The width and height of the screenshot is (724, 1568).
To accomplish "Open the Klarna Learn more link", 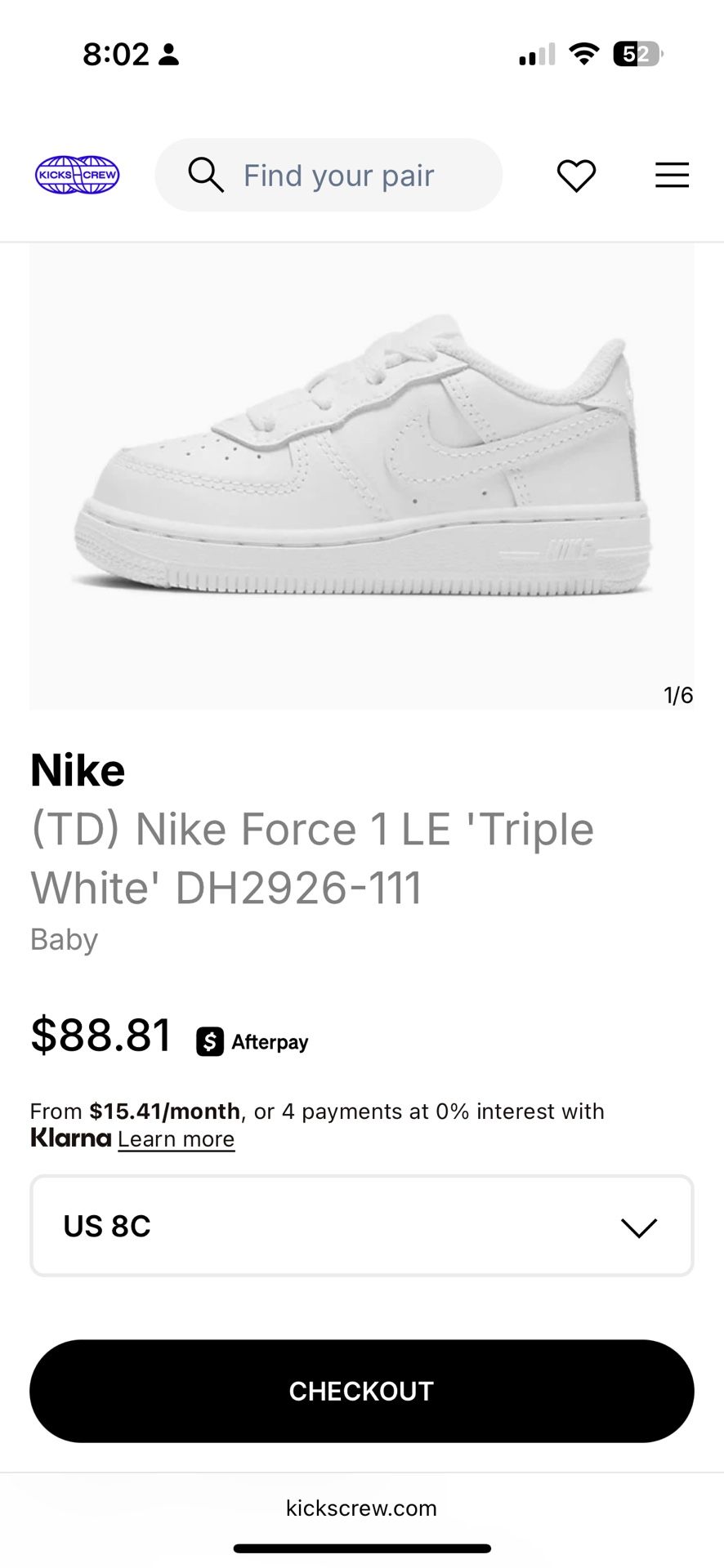I will tap(176, 1138).
